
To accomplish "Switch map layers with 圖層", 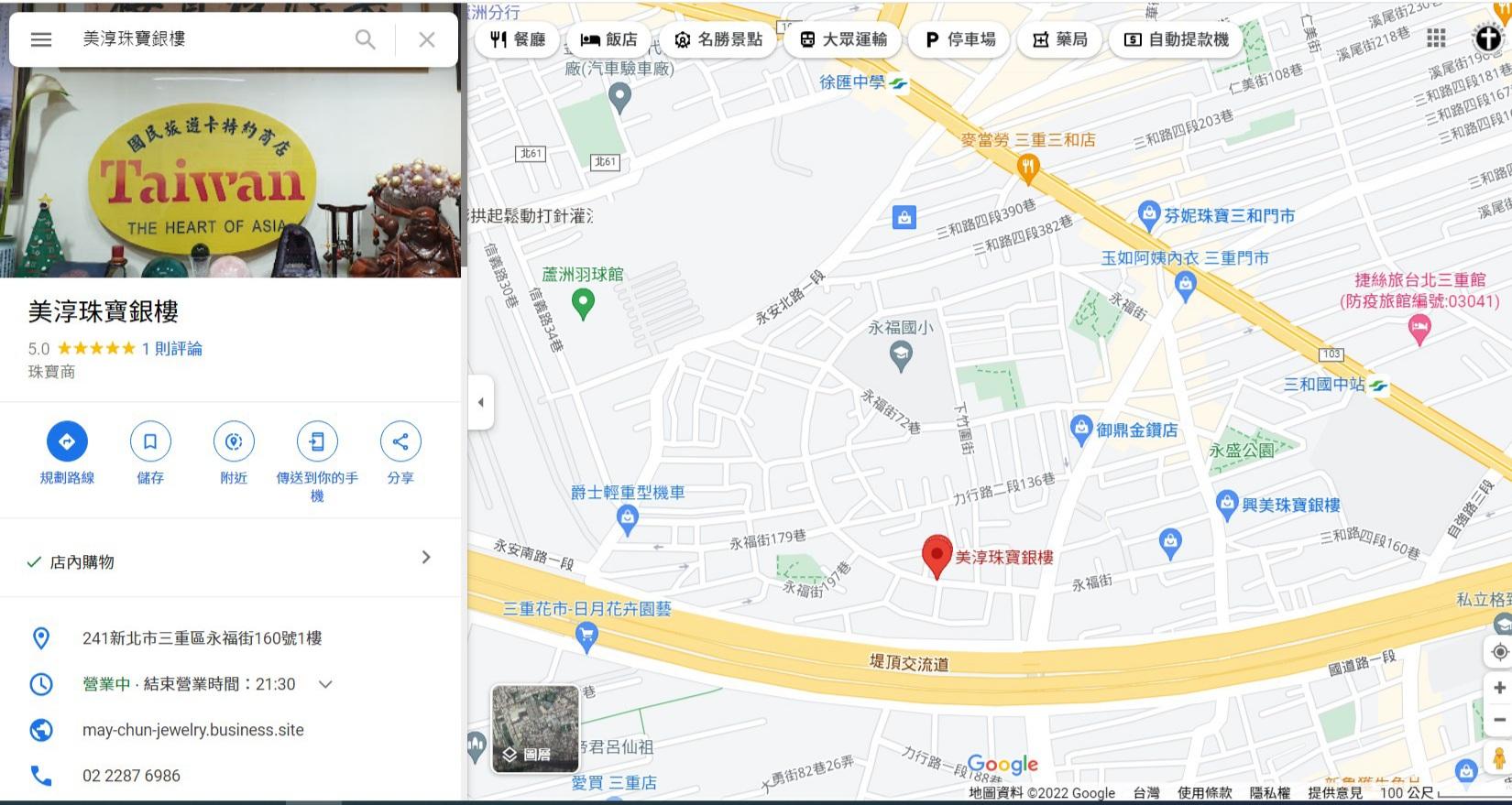I will 535,729.
